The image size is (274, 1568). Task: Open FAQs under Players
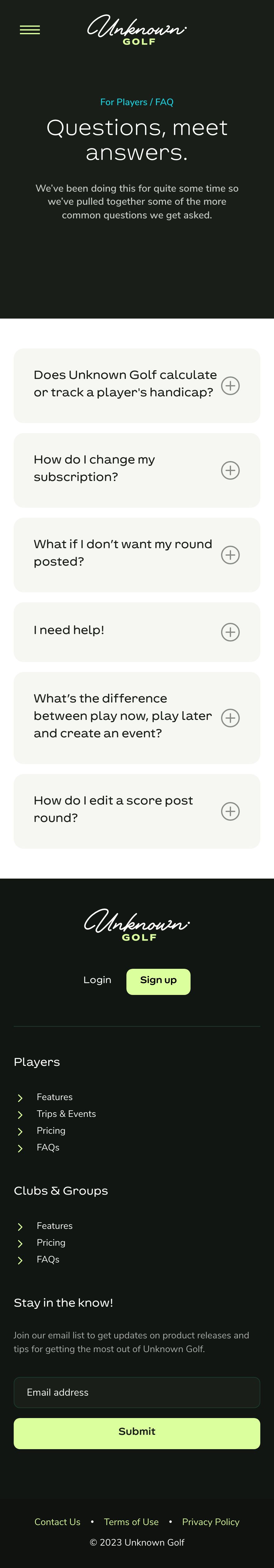[48, 1147]
